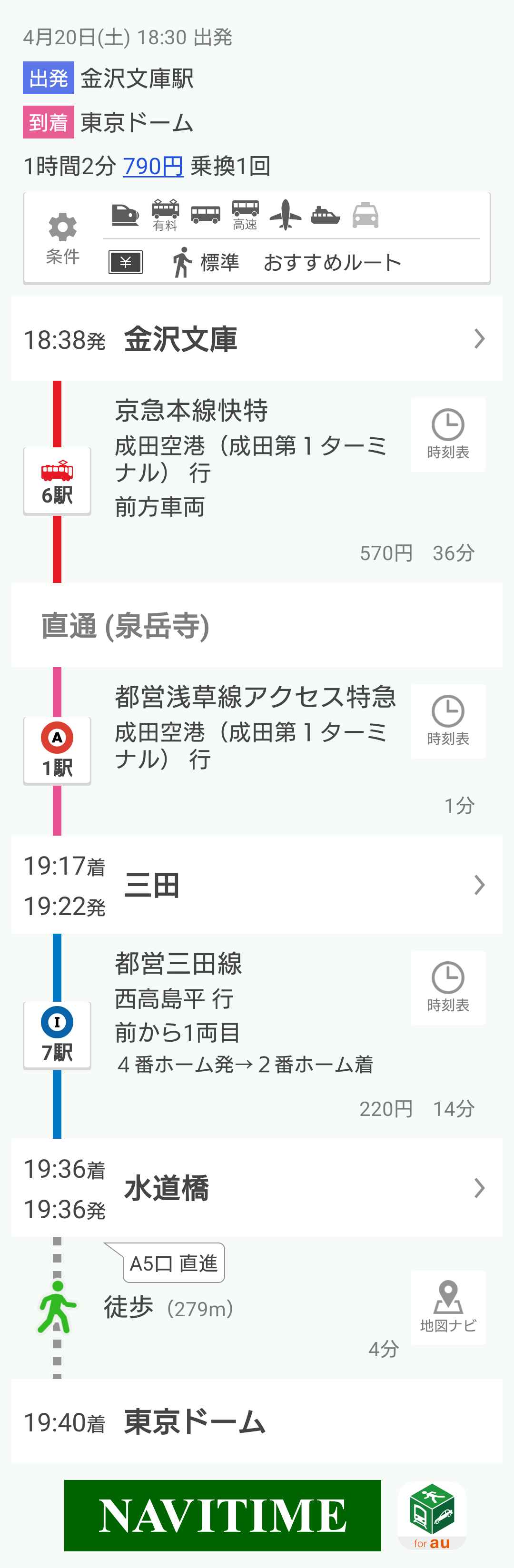View 時刻表 for 都営浅草線アクセス特急
Screen dimensions: 514x1568
[448, 720]
